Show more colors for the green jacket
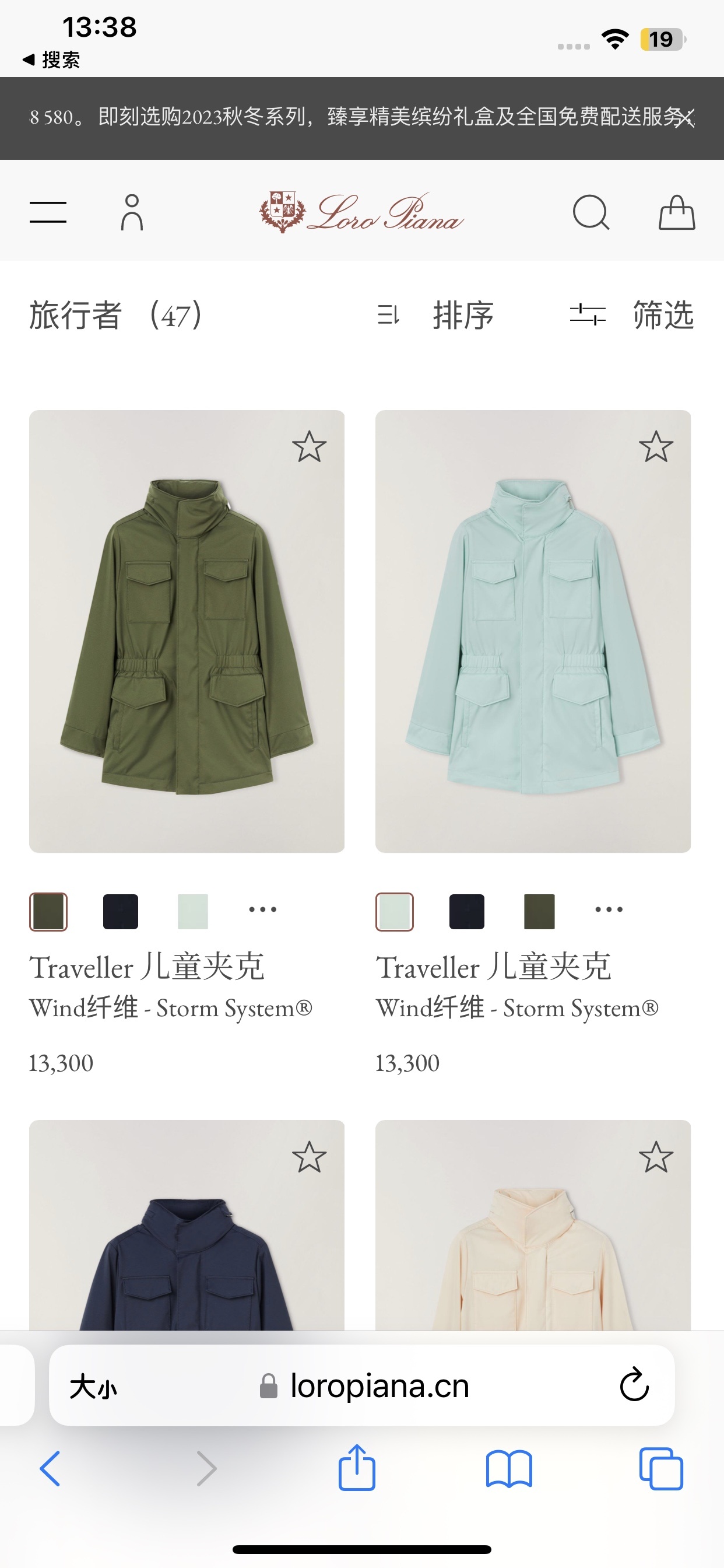The width and height of the screenshot is (724, 1568). [262, 909]
